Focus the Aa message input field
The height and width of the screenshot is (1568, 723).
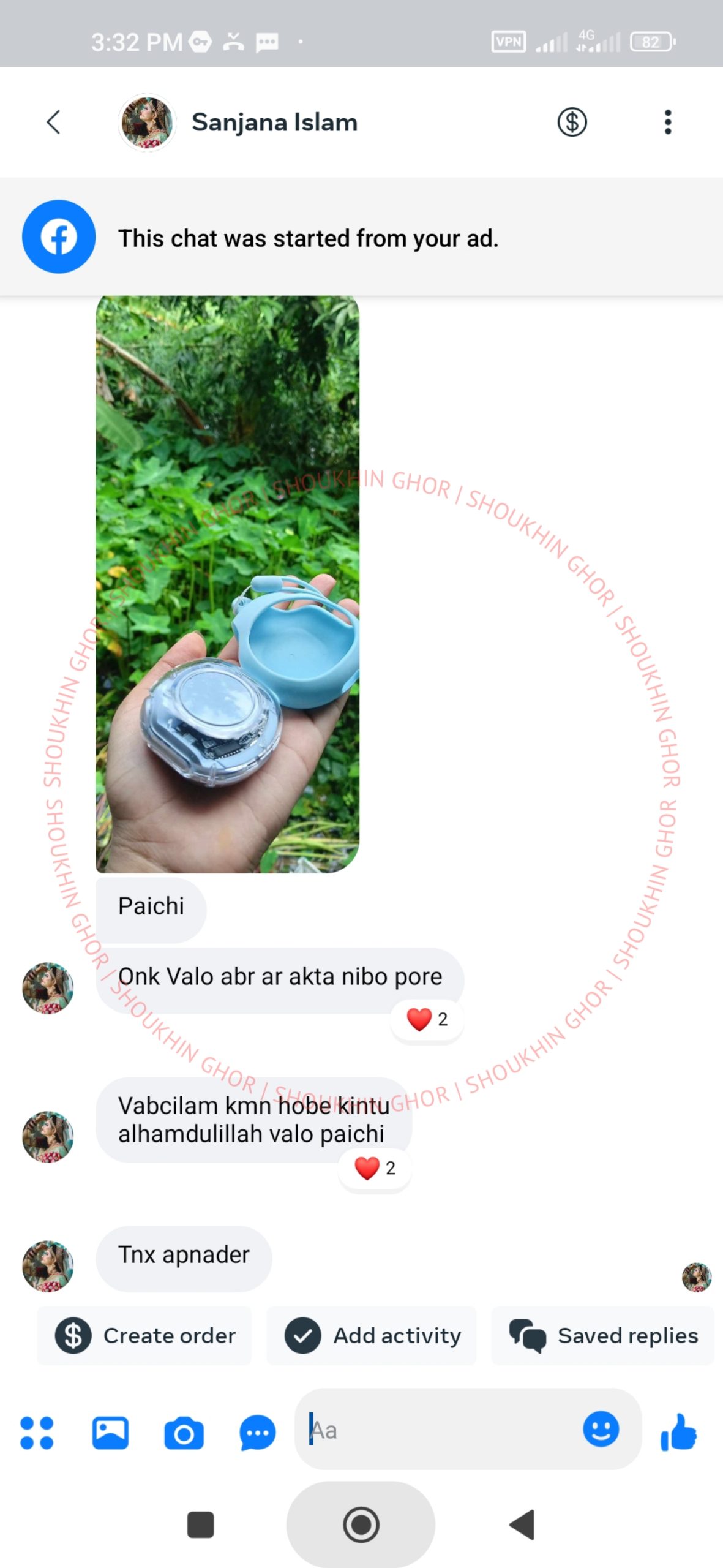[x=442, y=1430]
